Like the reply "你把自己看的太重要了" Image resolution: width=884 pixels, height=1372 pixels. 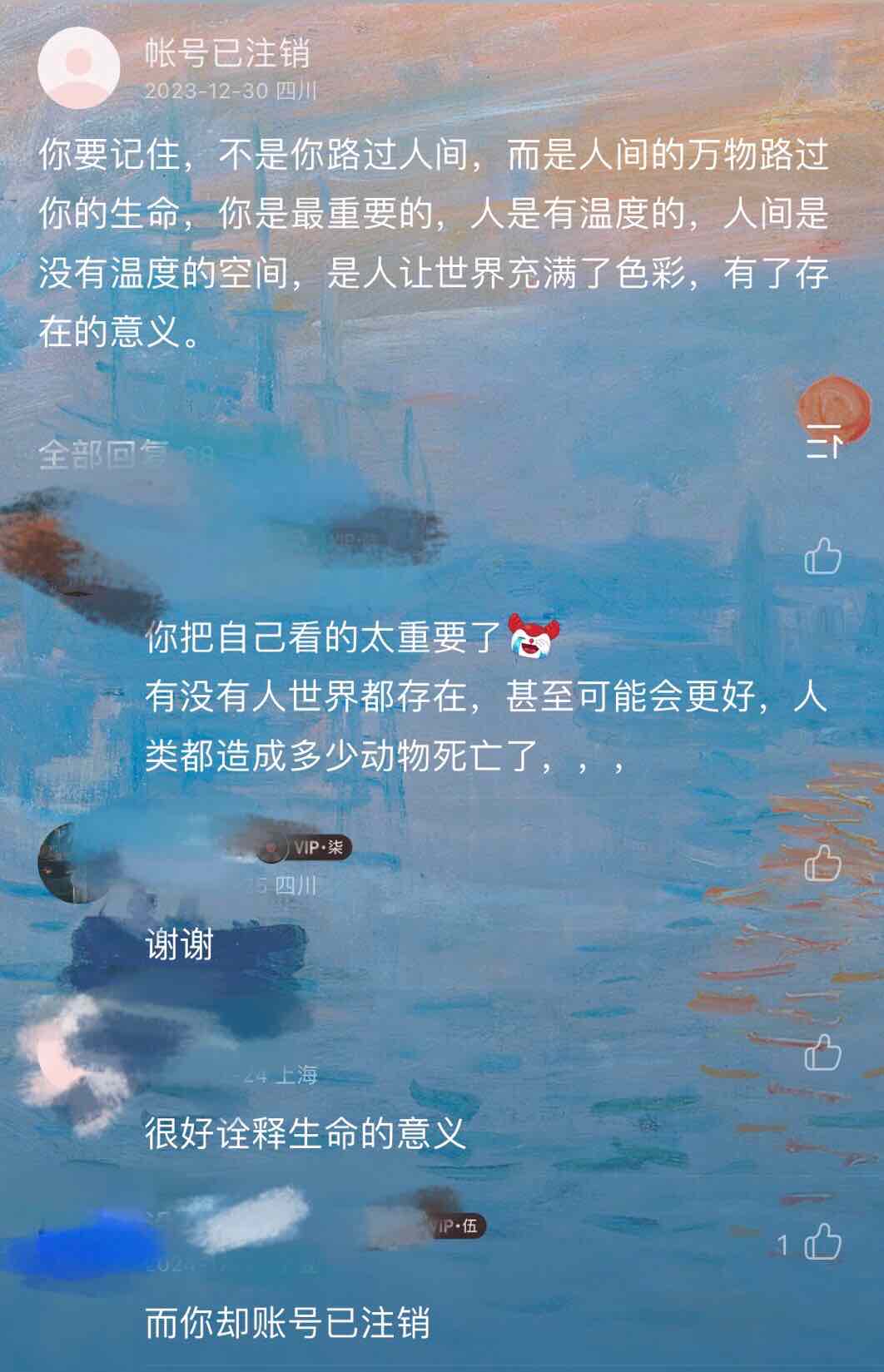point(822,556)
